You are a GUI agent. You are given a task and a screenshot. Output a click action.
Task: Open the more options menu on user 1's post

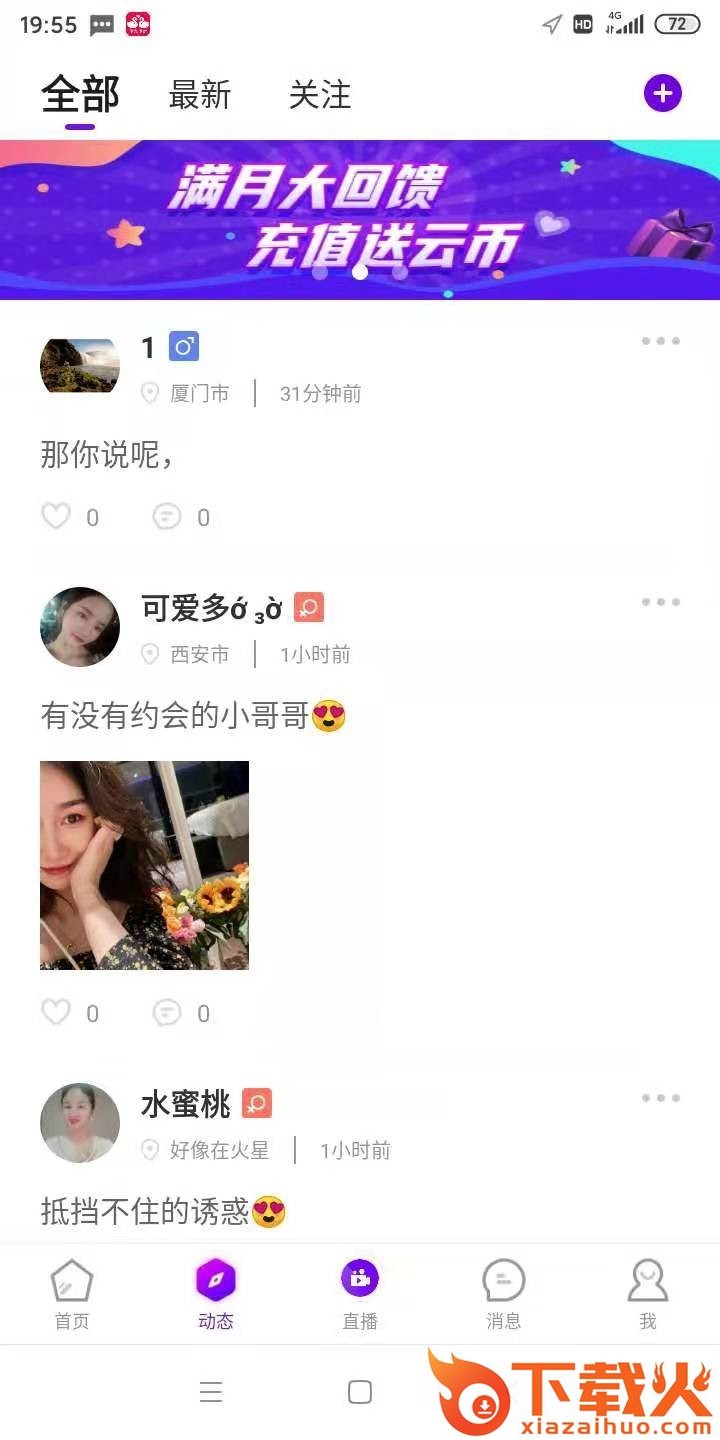[660, 341]
